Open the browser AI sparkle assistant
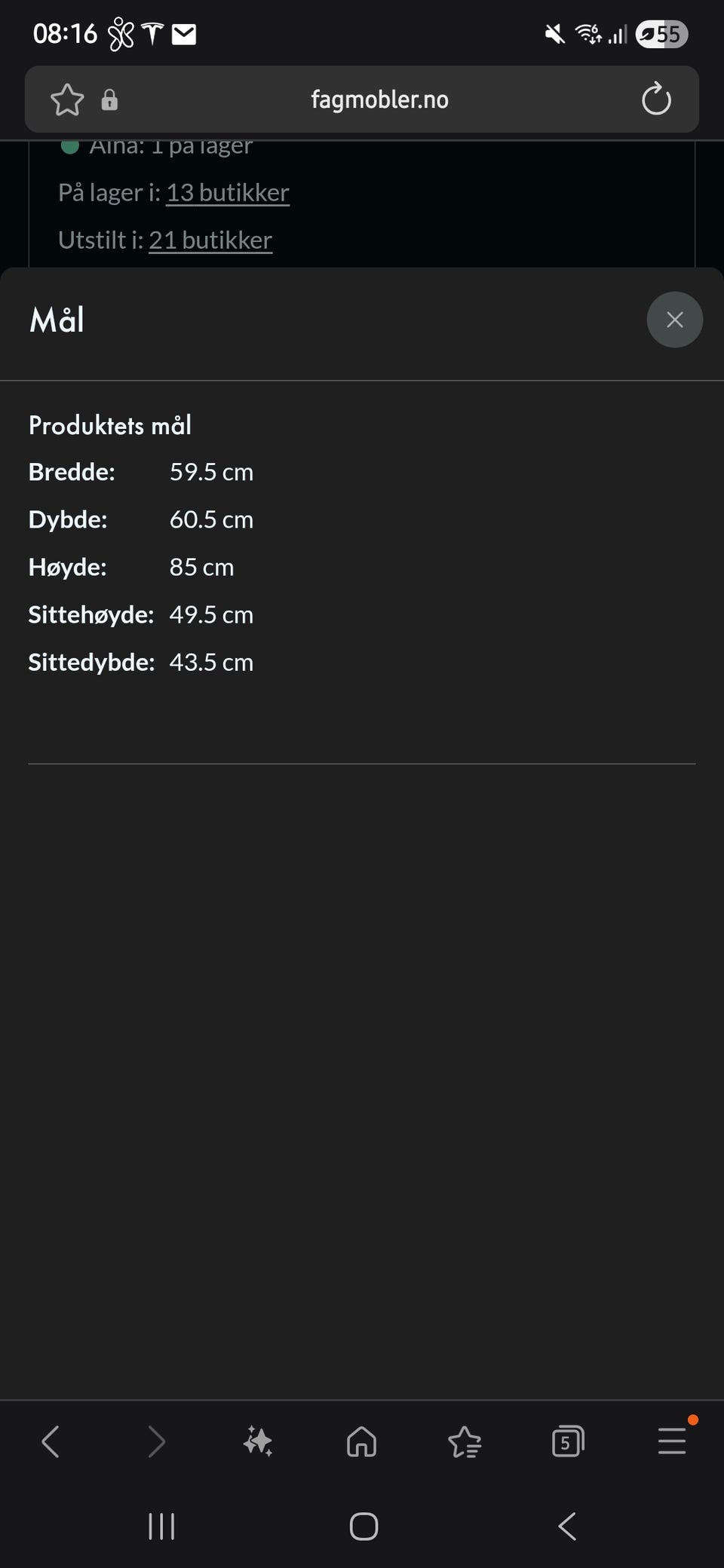Screen dimensions: 724x1568 point(258,1441)
